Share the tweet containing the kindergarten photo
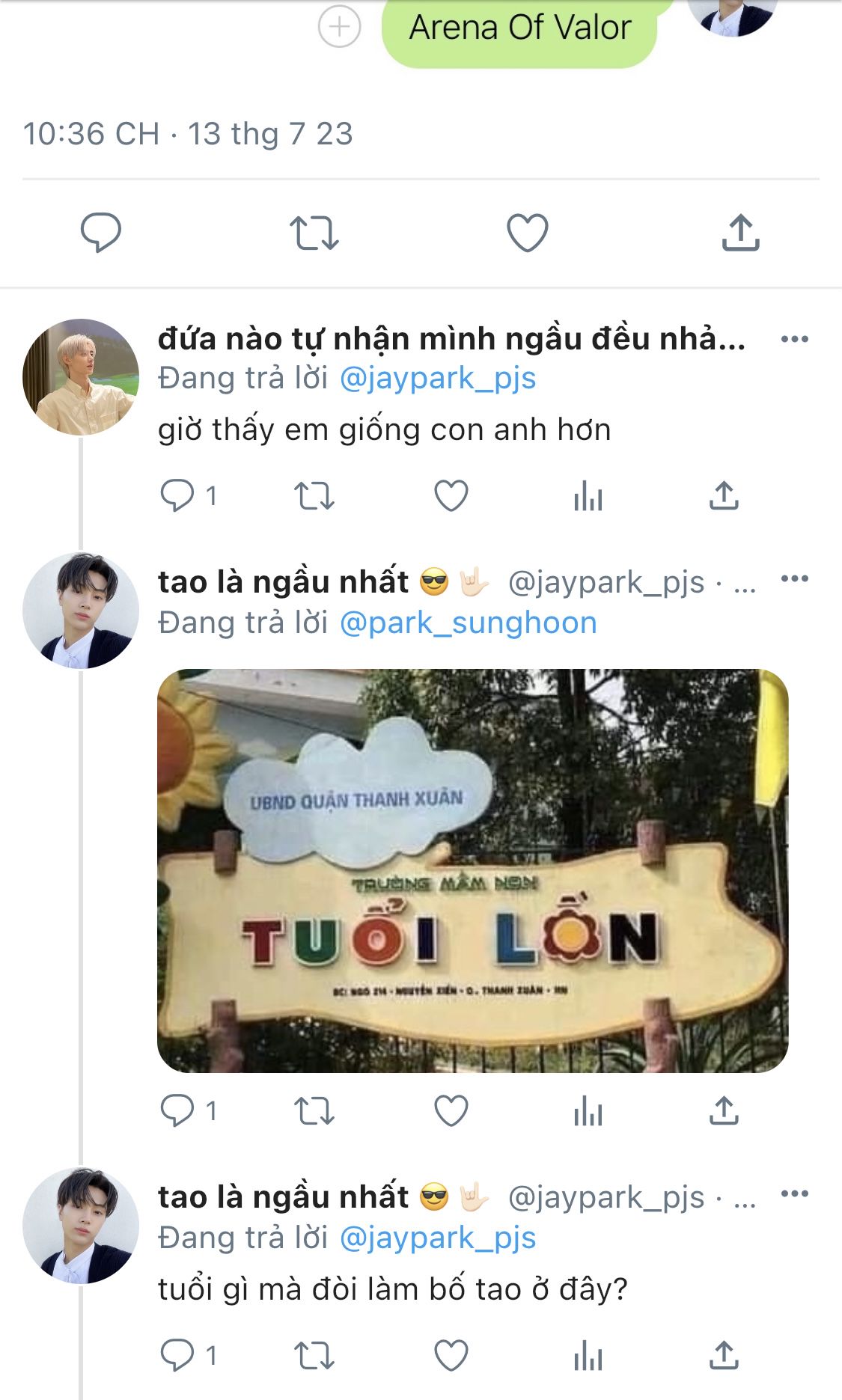 pyautogui.click(x=724, y=1110)
